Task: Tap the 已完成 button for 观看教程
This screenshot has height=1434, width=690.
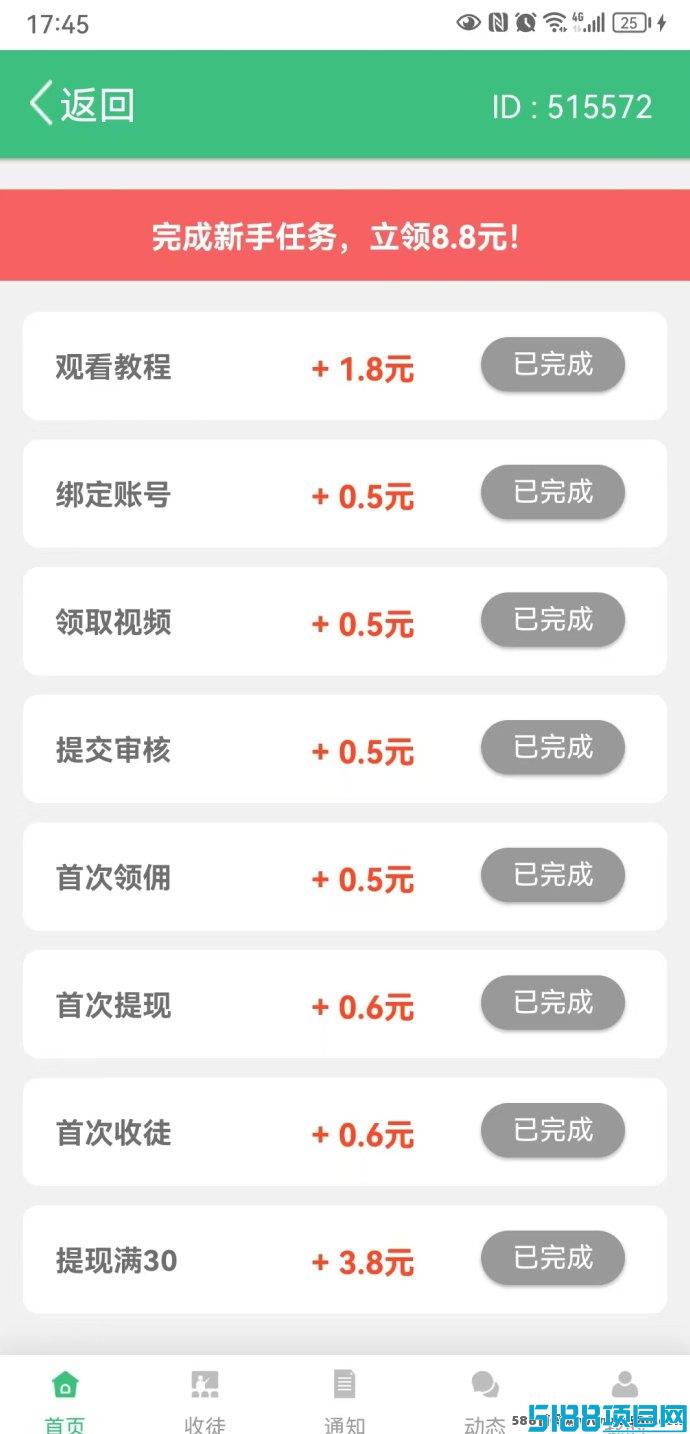Action: pos(553,365)
